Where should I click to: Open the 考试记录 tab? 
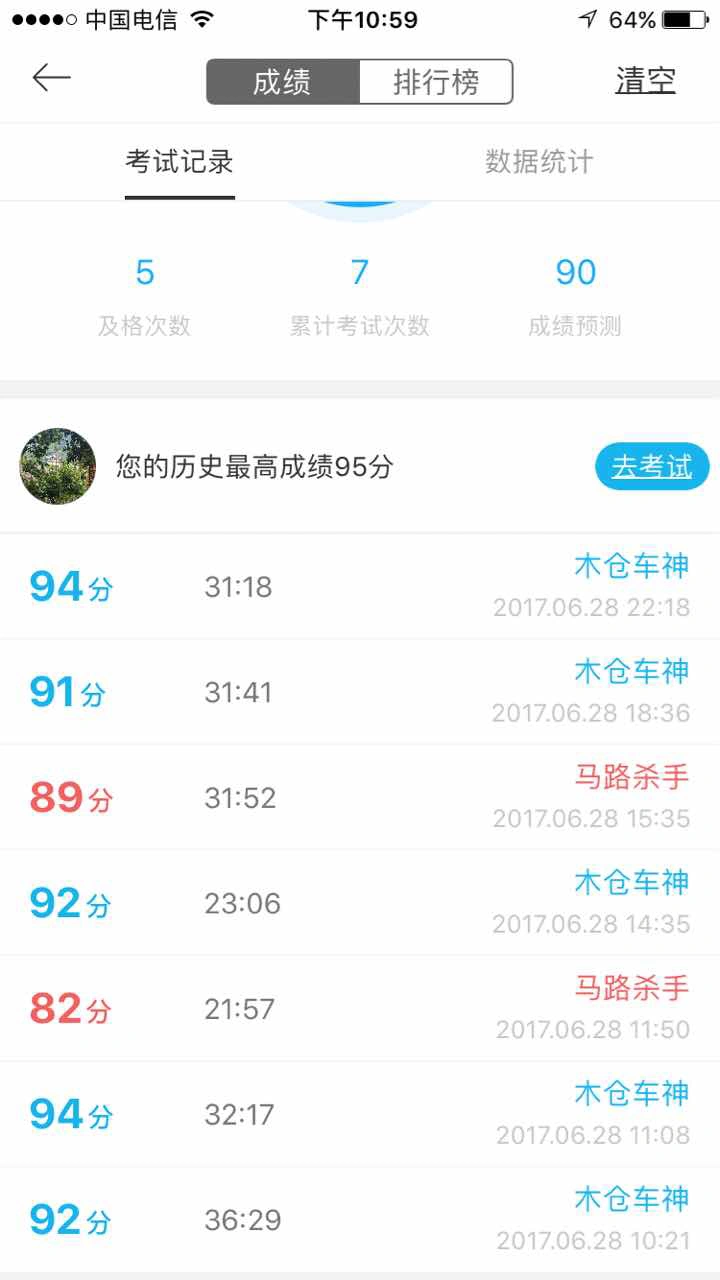coord(180,162)
